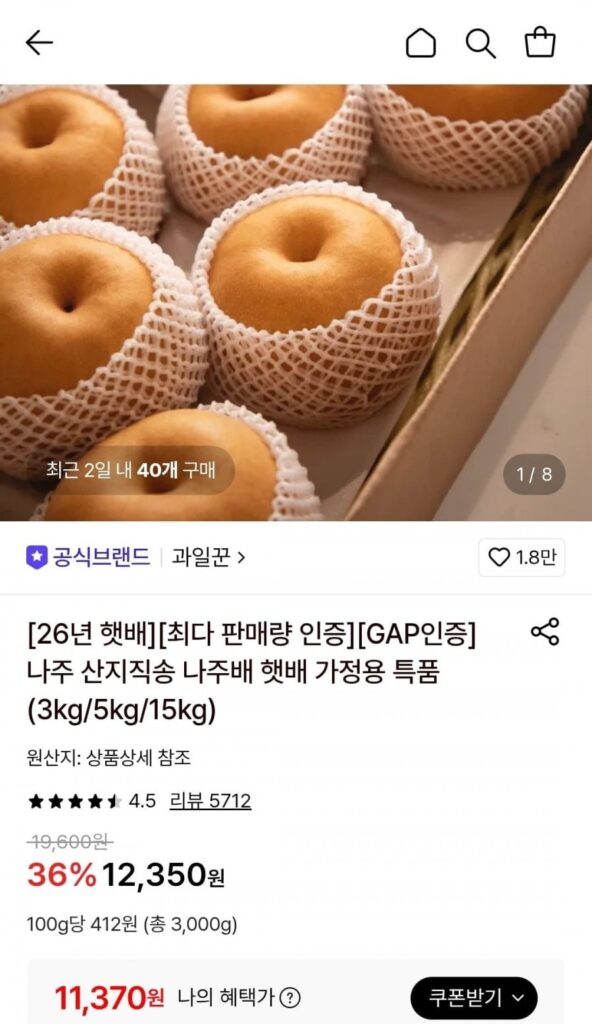Show info for 나의 혜택가 question mark
The height and width of the screenshot is (1024, 592).
(289, 998)
